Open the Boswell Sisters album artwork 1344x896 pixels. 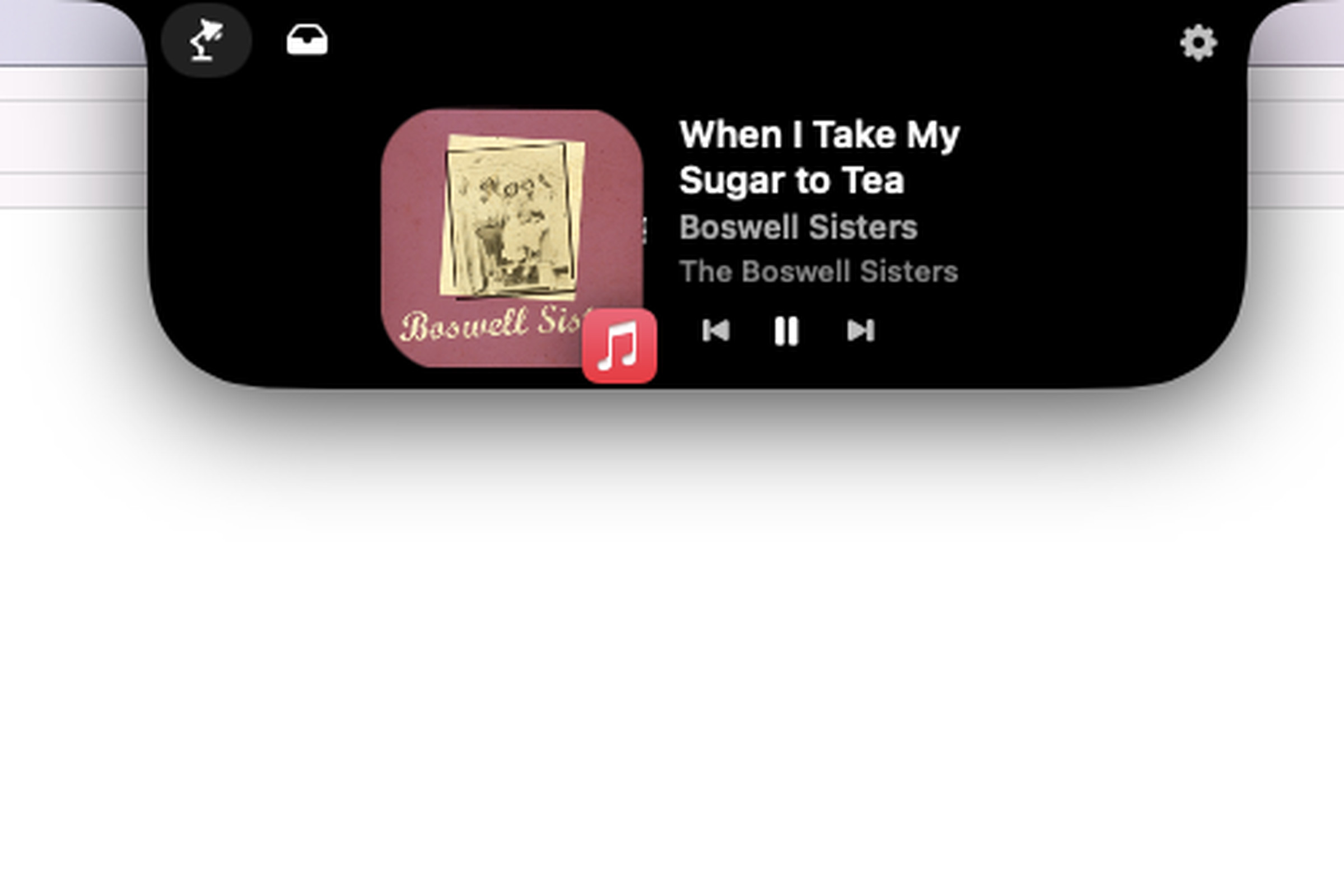511,237
